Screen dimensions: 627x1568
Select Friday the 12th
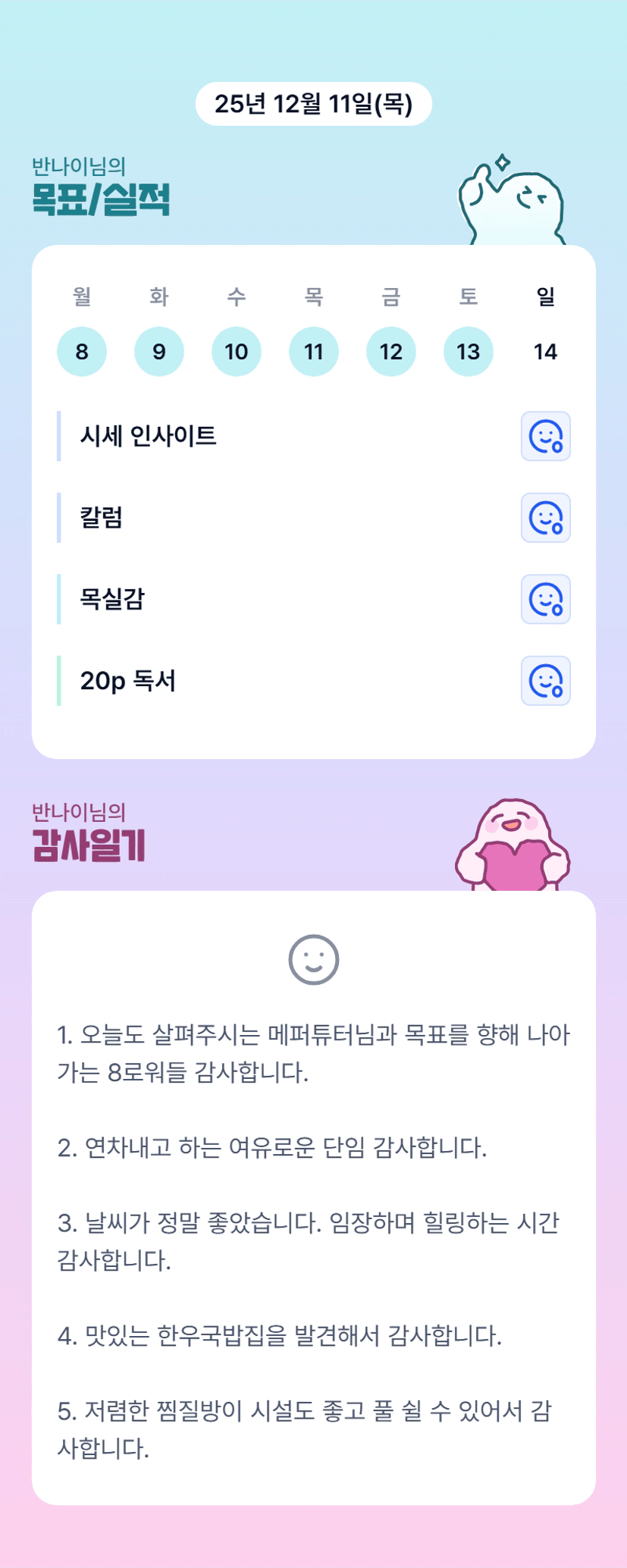click(391, 352)
